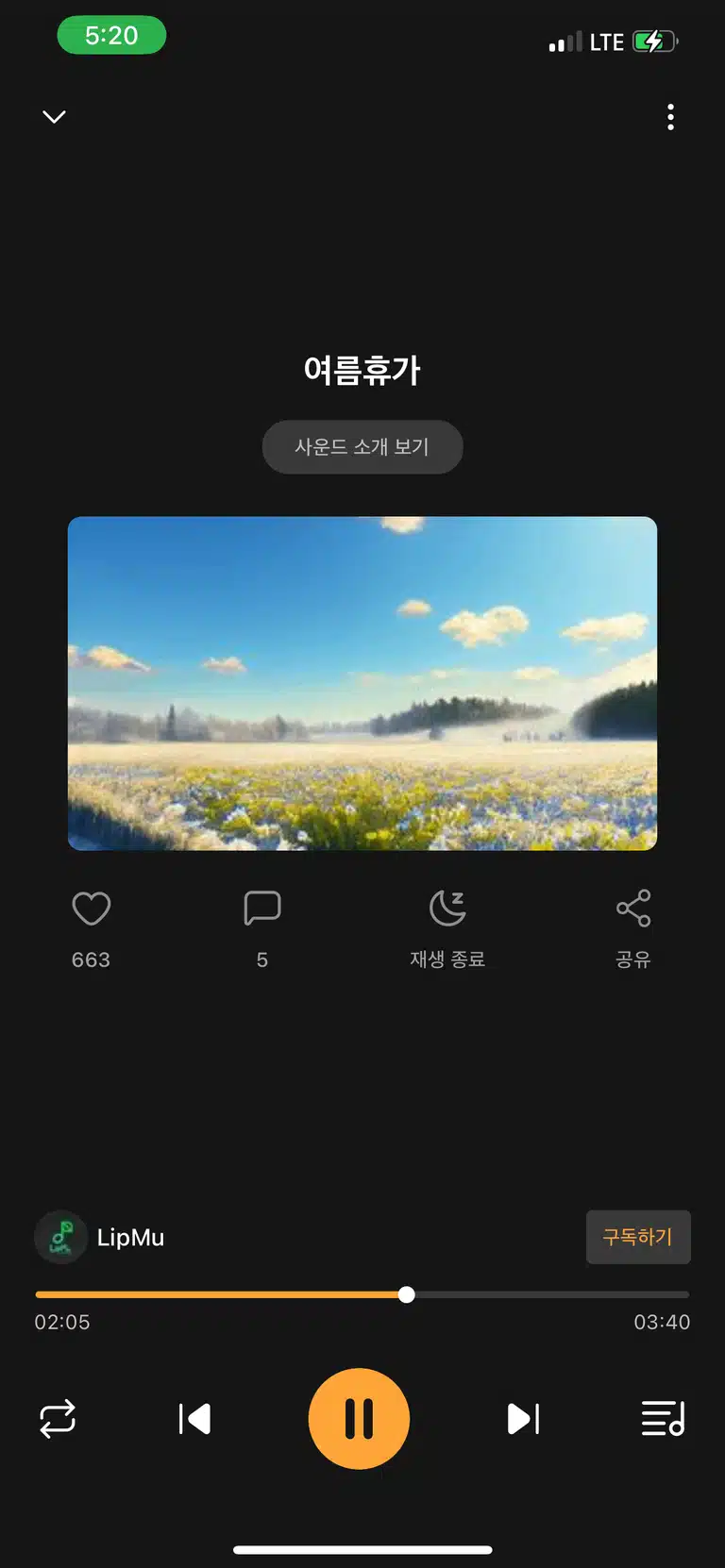Skip to the previous track
Viewport: 725px width, 1568px height.
click(194, 1419)
